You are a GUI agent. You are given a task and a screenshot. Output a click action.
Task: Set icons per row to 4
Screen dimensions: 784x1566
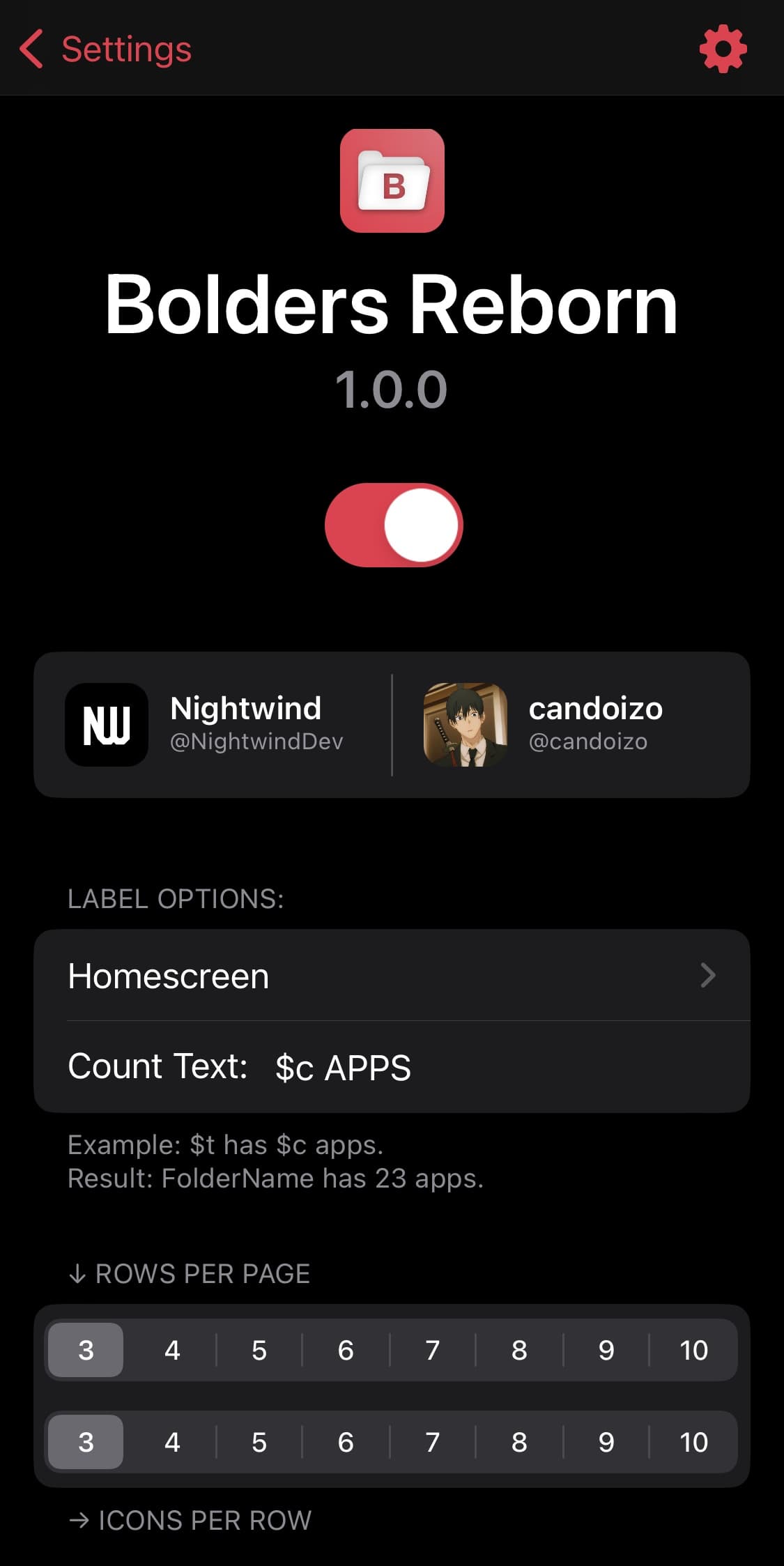click(x=172, y=1442)
